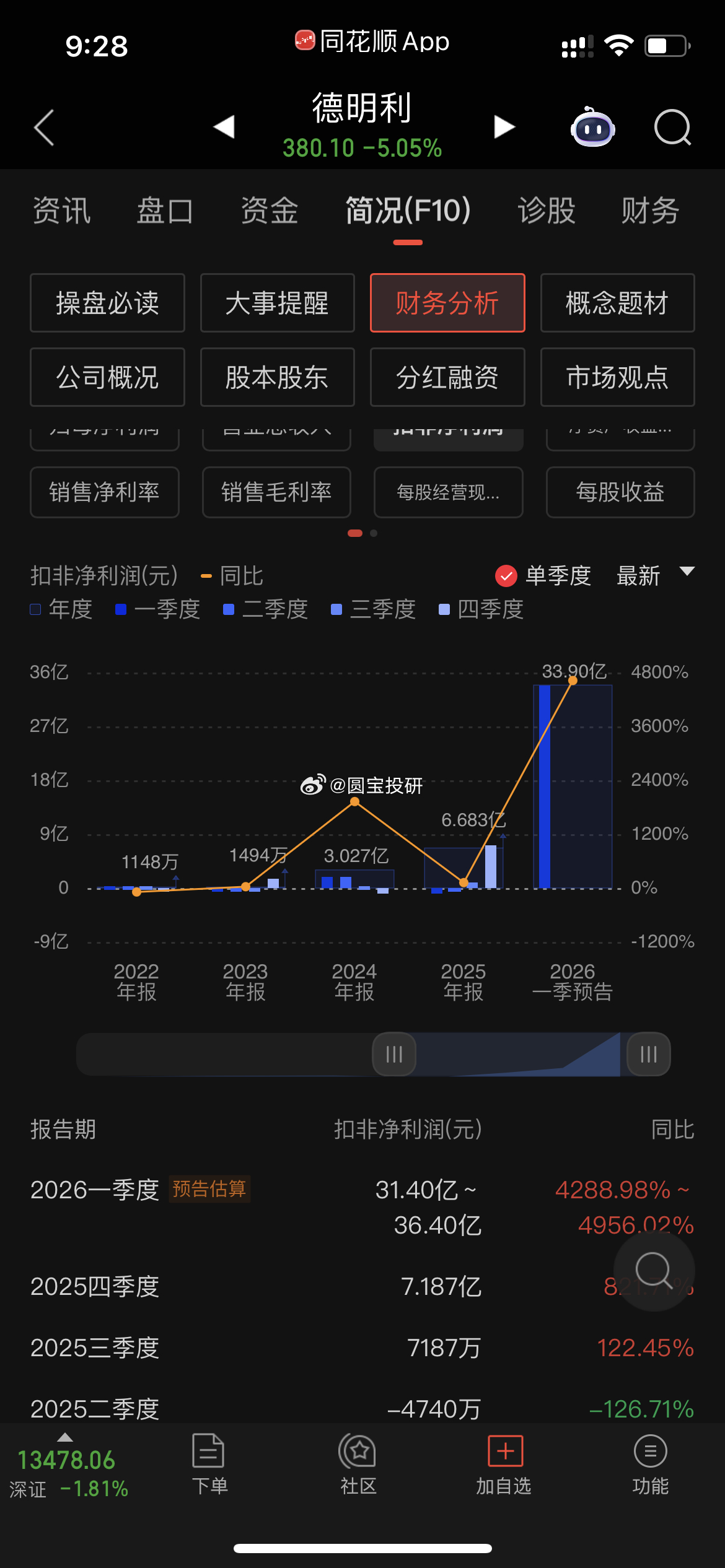Open the 概念题材 section
The width and height of the screenshot is (725, 1568).
click(617, 303)
